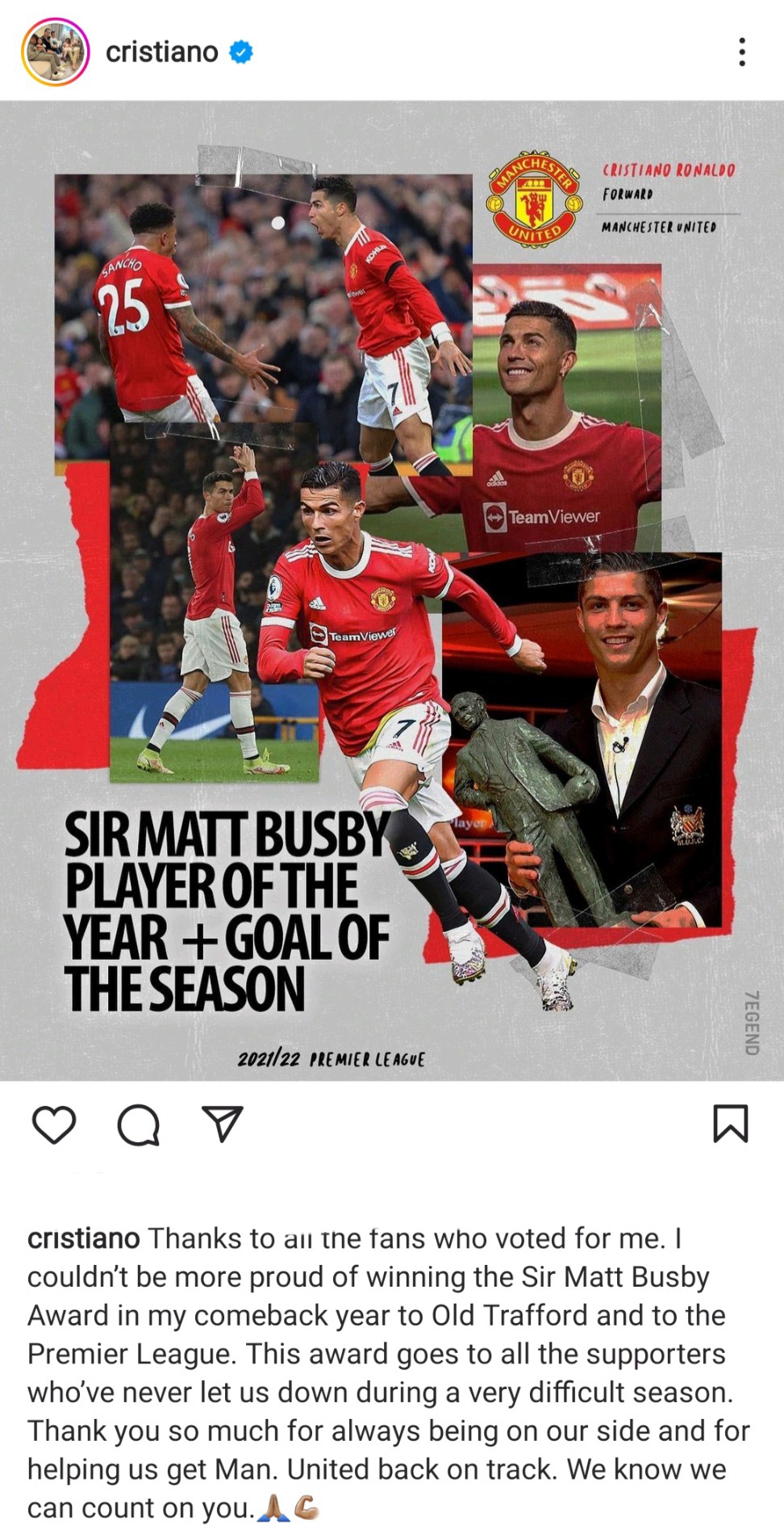Open cristiano's profile from the header username

point(162,52)
